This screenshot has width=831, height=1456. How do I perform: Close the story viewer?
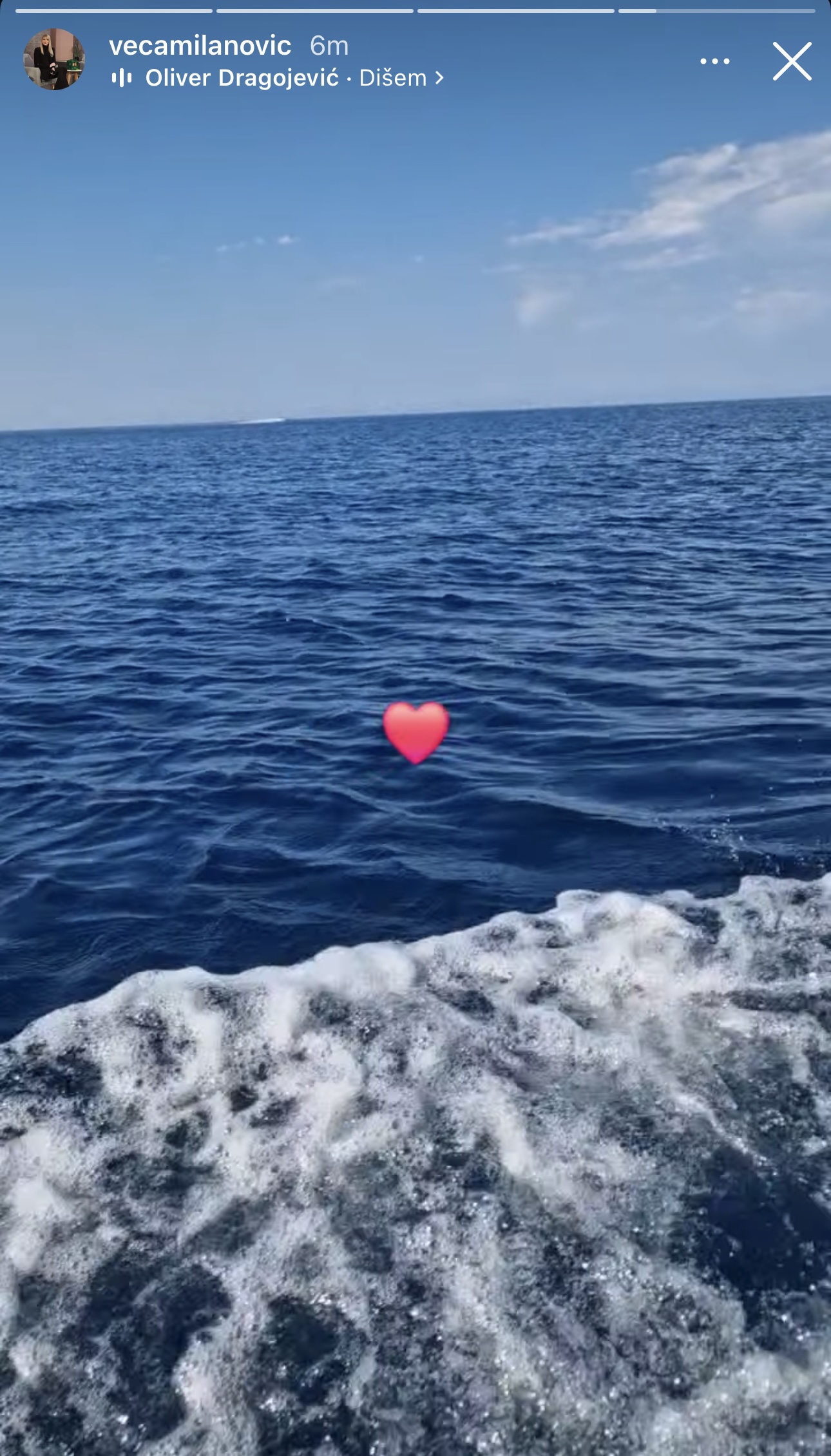792,61
